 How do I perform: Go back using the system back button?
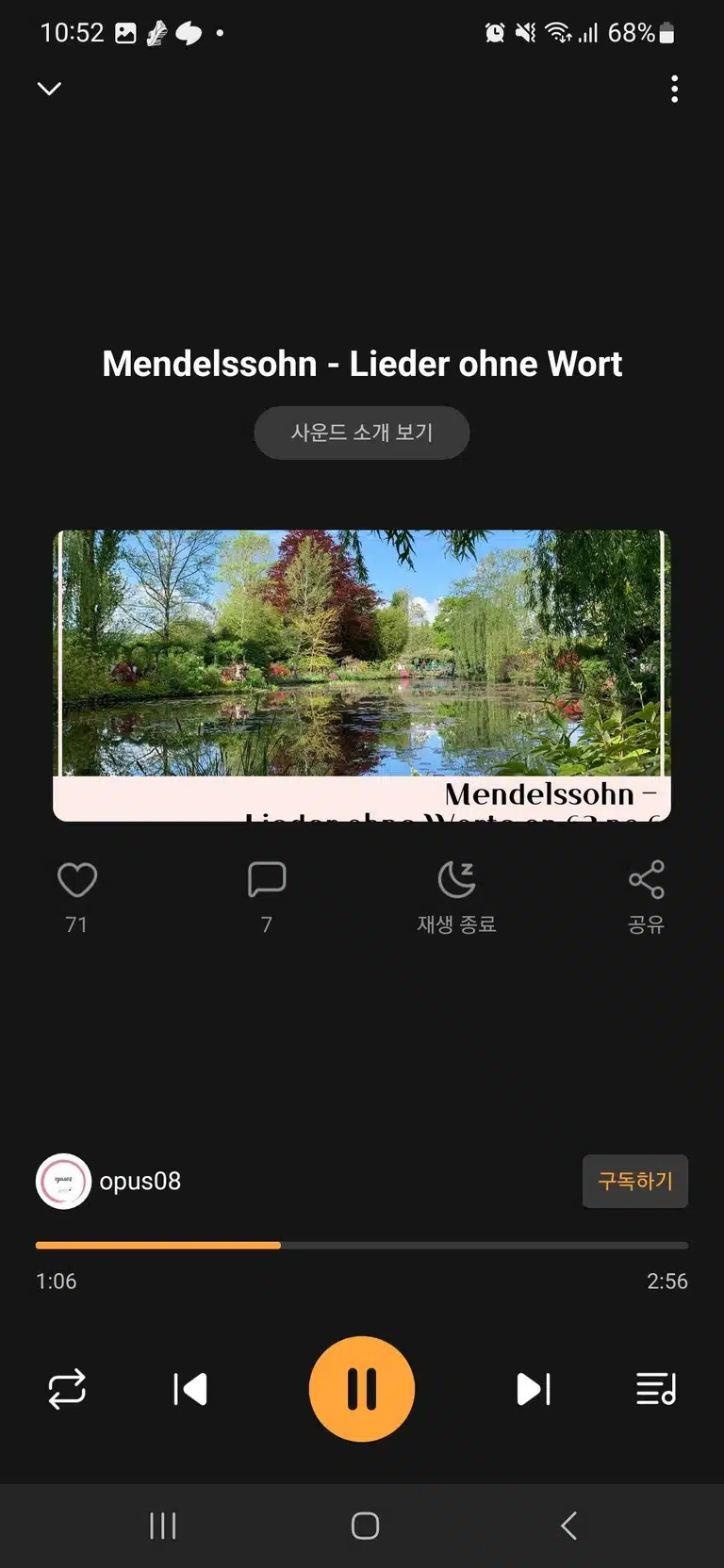pyautogui.click(x=568, y=1526)
